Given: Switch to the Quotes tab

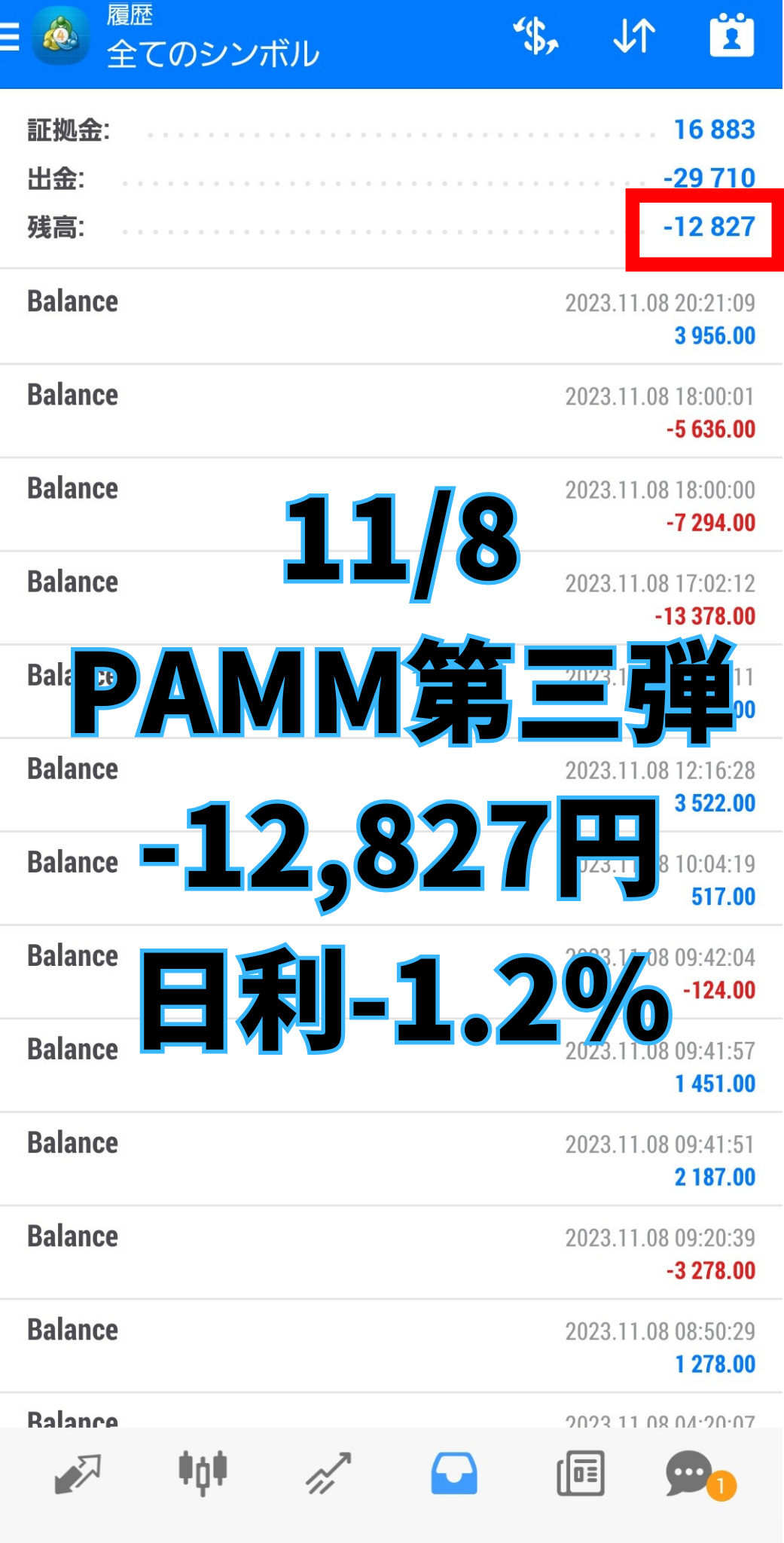Looking at the screenshot, I should click(x=78, y=1474).
